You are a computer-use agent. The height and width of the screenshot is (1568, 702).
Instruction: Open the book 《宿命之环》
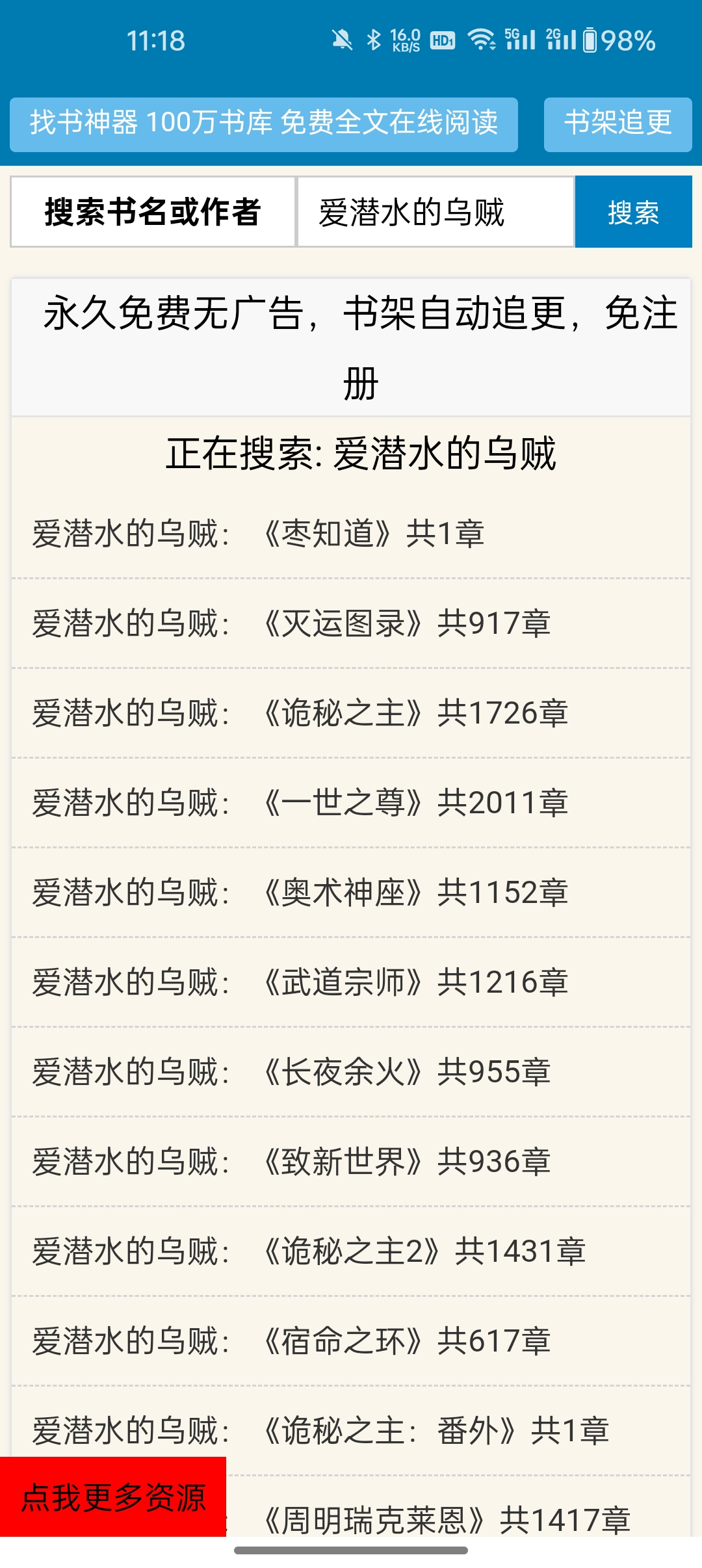pyautogui.click(x=351, y=1341)
